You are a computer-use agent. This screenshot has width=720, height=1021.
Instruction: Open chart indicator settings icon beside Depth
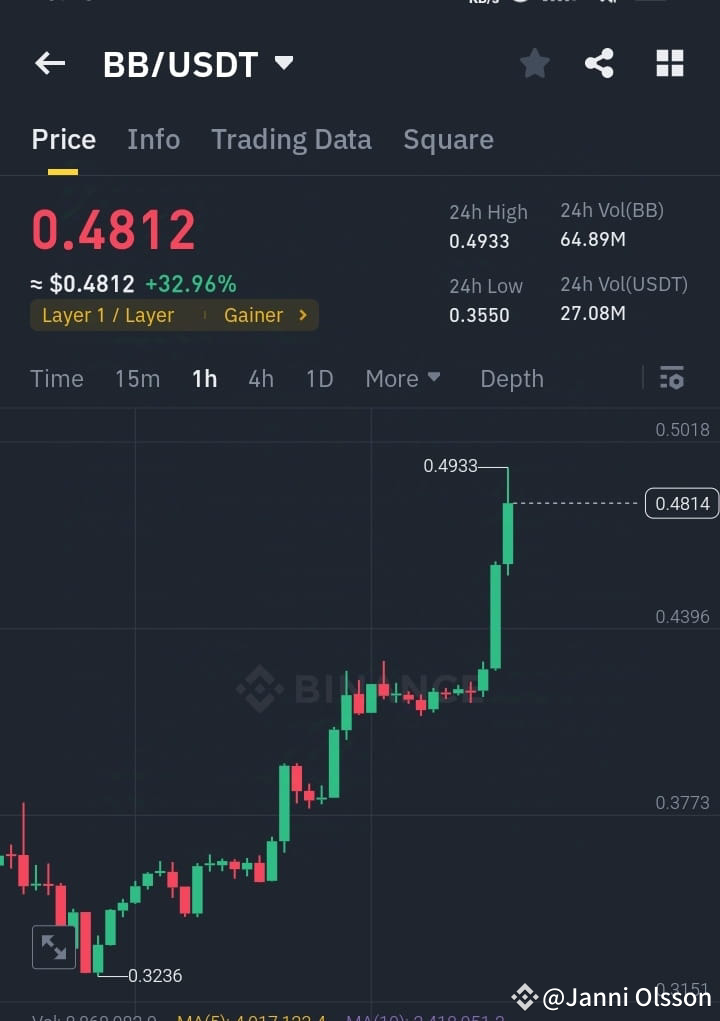click(x=671, y=378)
